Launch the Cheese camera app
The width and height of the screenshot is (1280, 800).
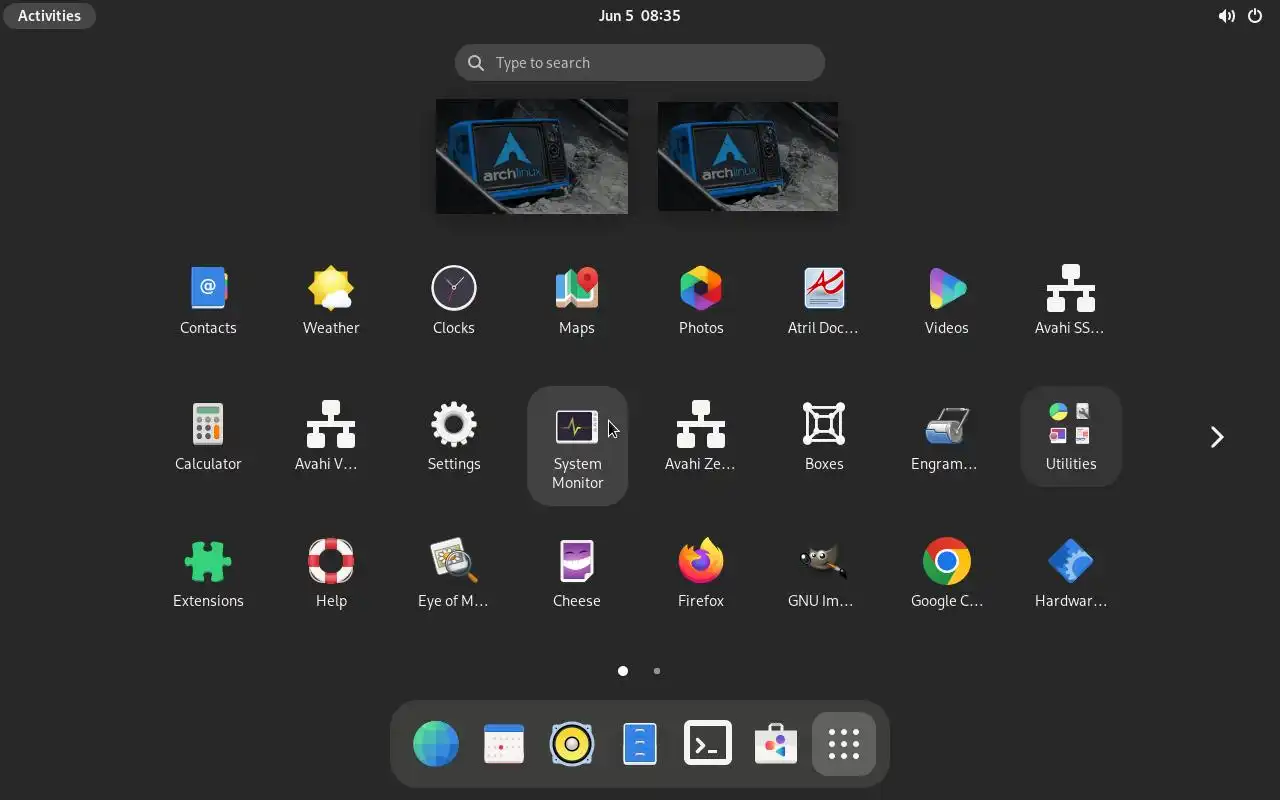[x=577, y=573]
